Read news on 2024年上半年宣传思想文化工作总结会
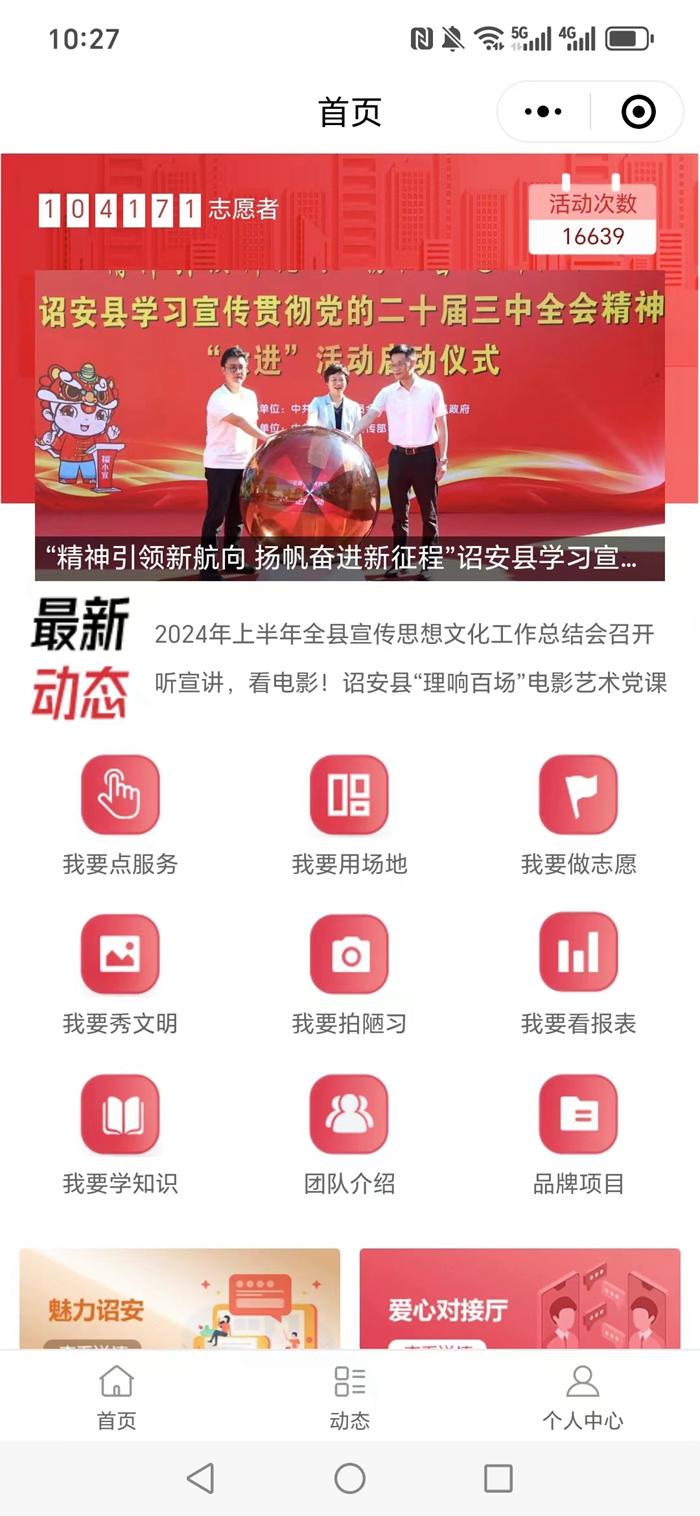This screenshot has height=1516, width=700. 404,634
